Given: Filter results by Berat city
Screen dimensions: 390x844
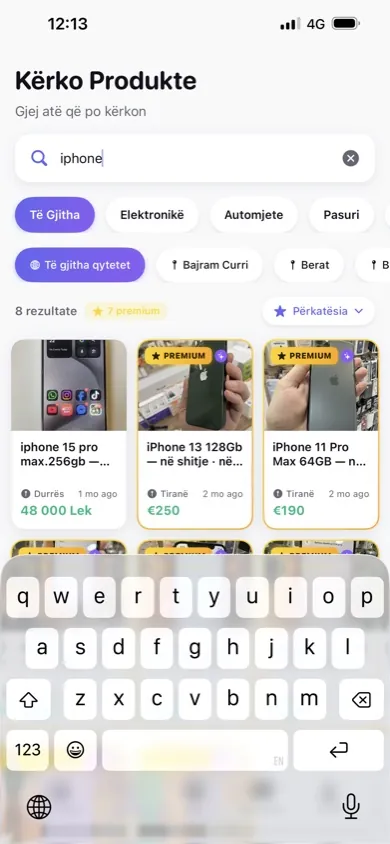Looking at the screenshot, I should pos(309,265).
